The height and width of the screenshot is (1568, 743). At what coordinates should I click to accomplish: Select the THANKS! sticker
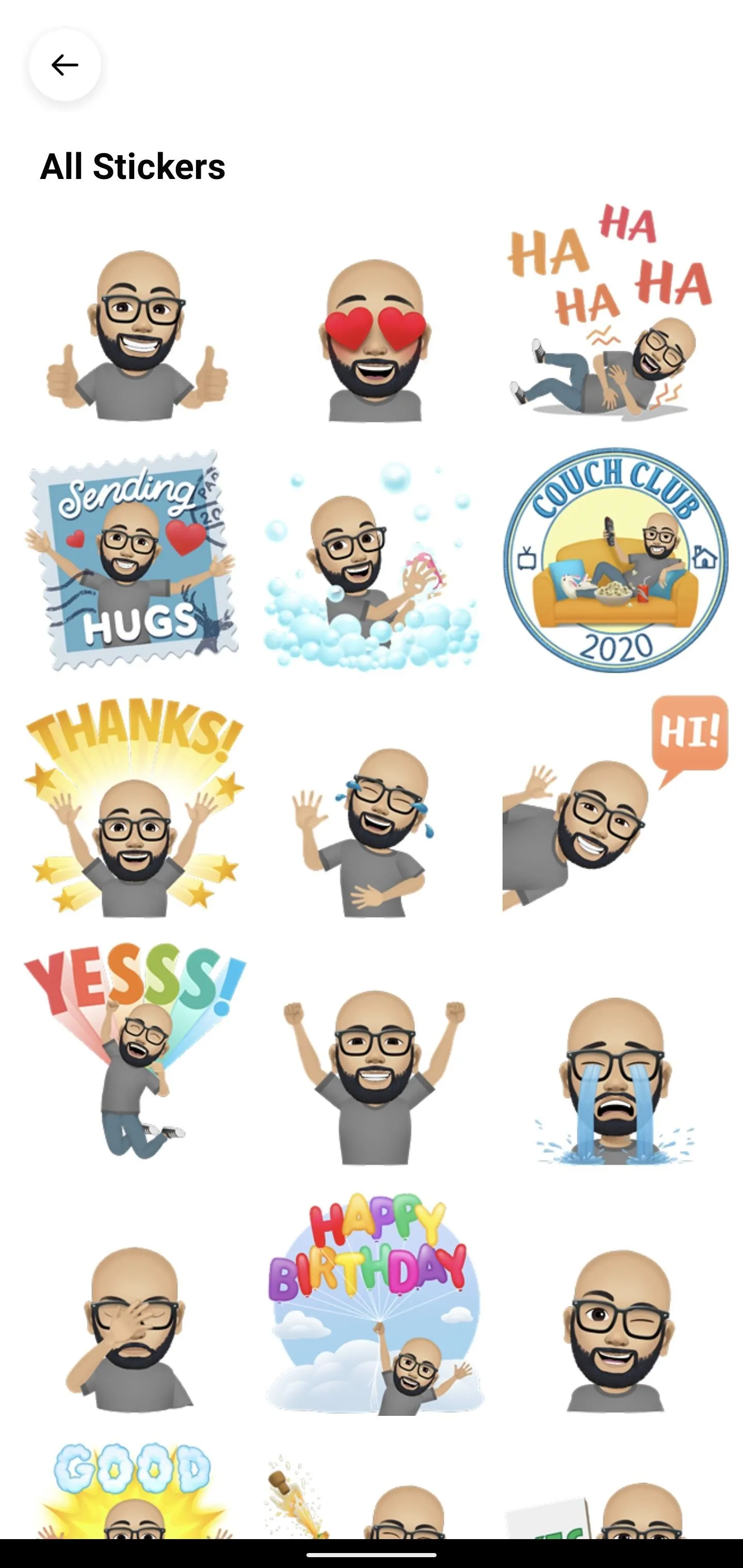pyautogui.click(x=134, y=807)
